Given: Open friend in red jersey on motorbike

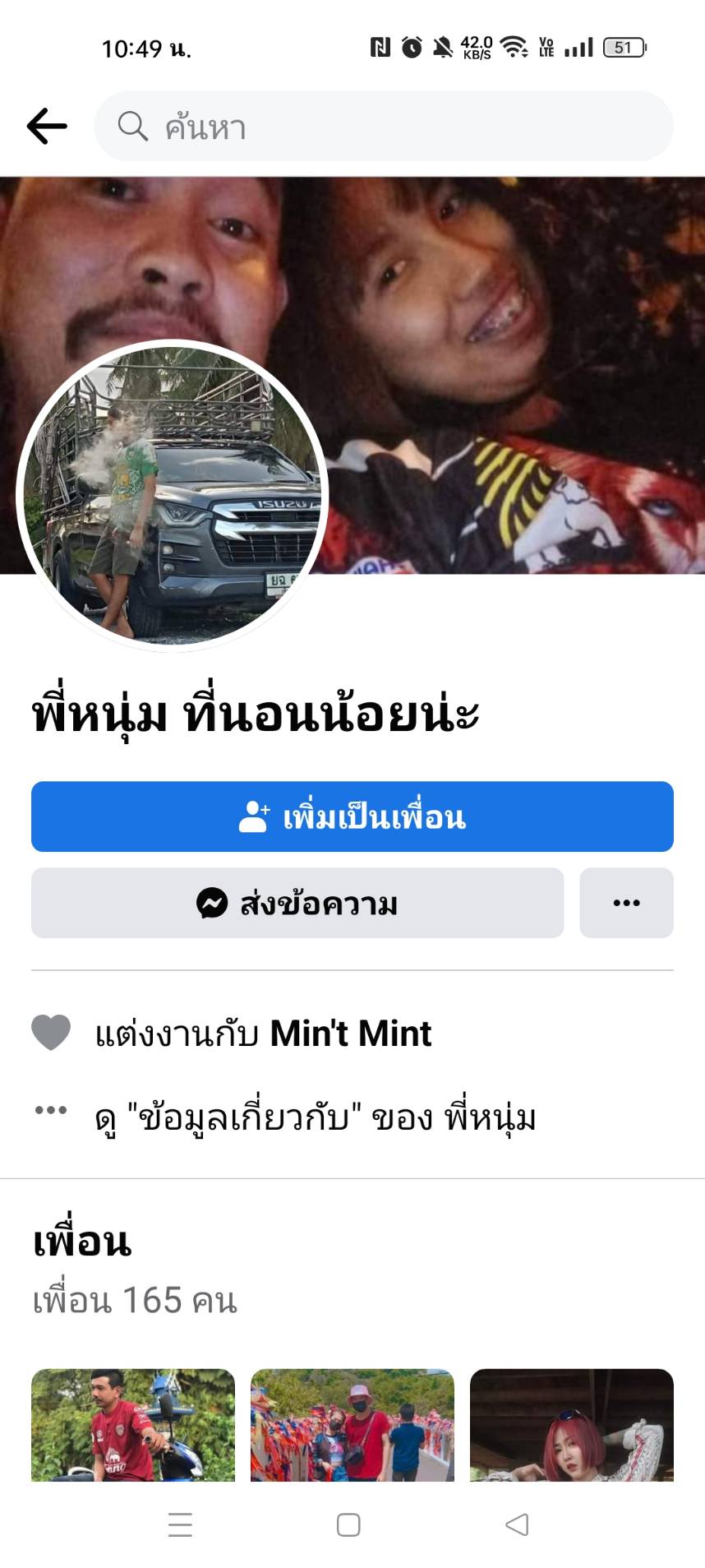Looking at the screenshot, I should pyautogui.click(x=133, y=1425).
